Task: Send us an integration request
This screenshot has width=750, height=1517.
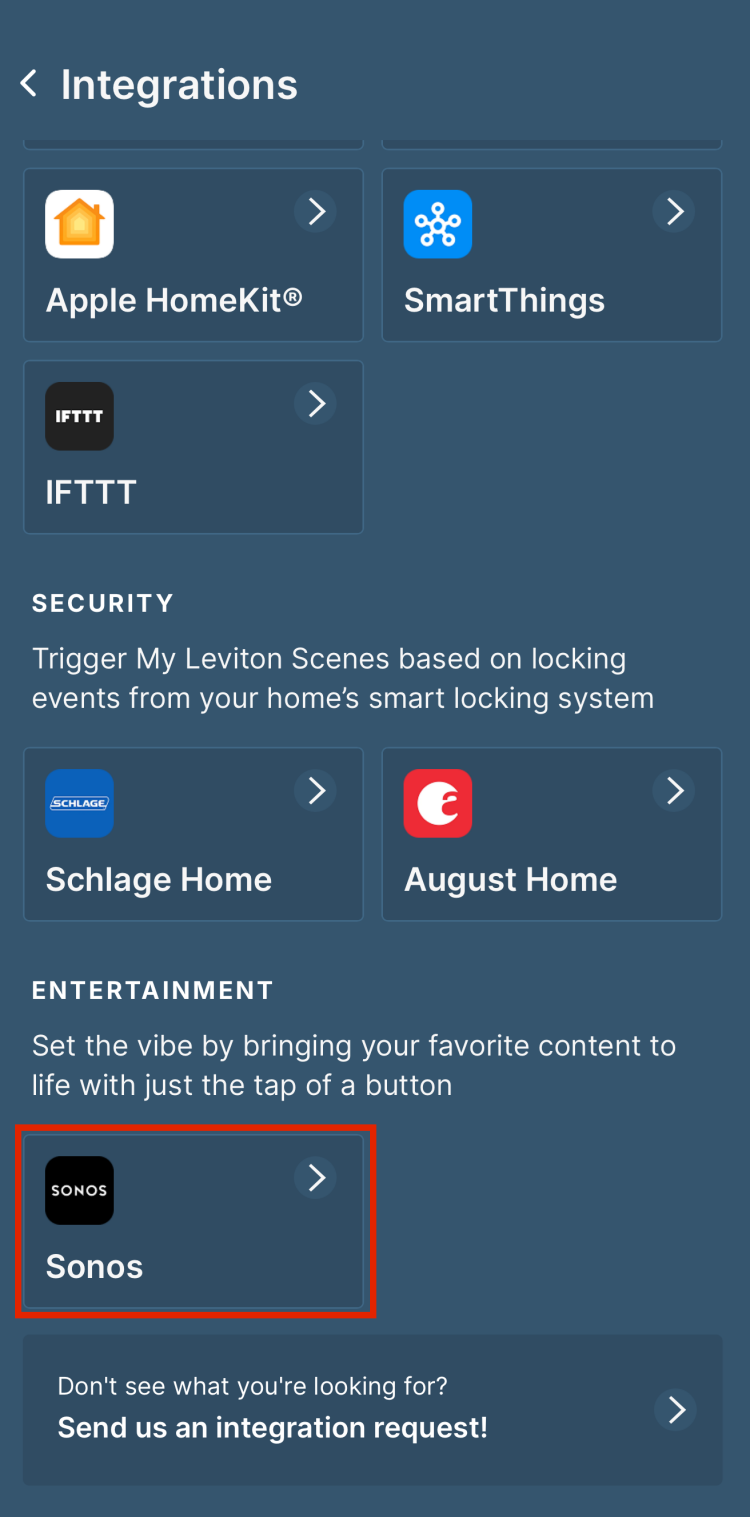Action: pyautogui.click(x=372, y=1410)
